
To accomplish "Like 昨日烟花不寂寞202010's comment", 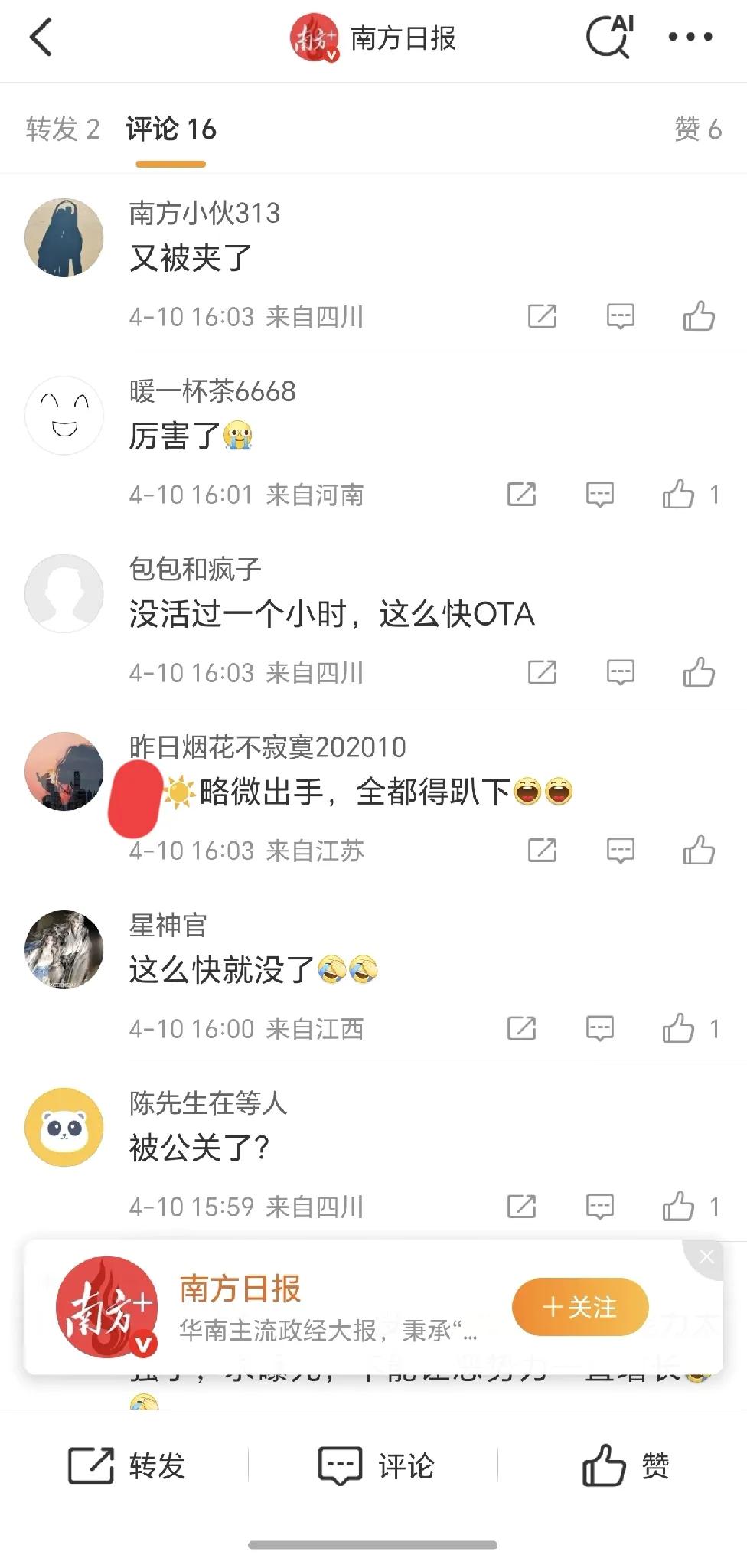I will pyautogui.click(x=699, y=851).
